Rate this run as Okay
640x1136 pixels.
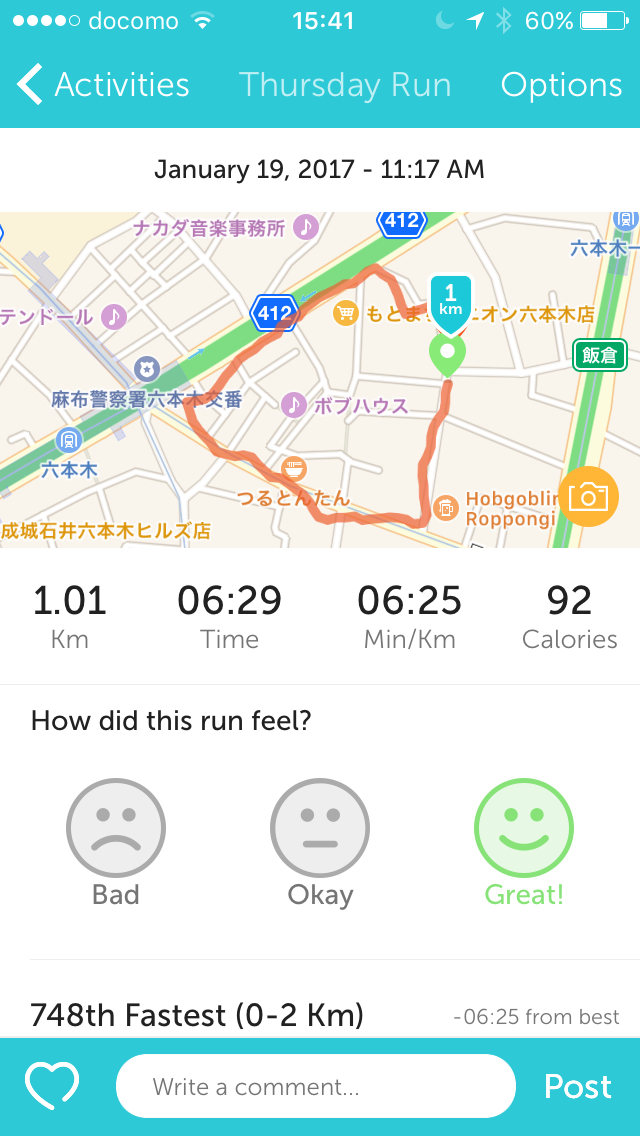pos(320,829)
